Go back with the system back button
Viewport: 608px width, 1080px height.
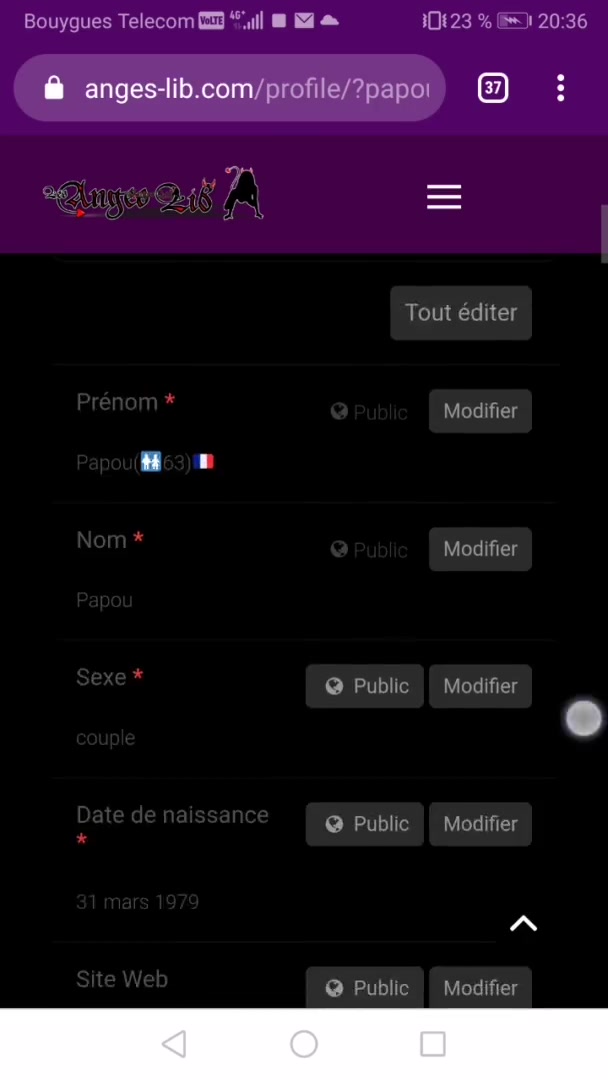pyautogui.click(x=174, y=1044)
